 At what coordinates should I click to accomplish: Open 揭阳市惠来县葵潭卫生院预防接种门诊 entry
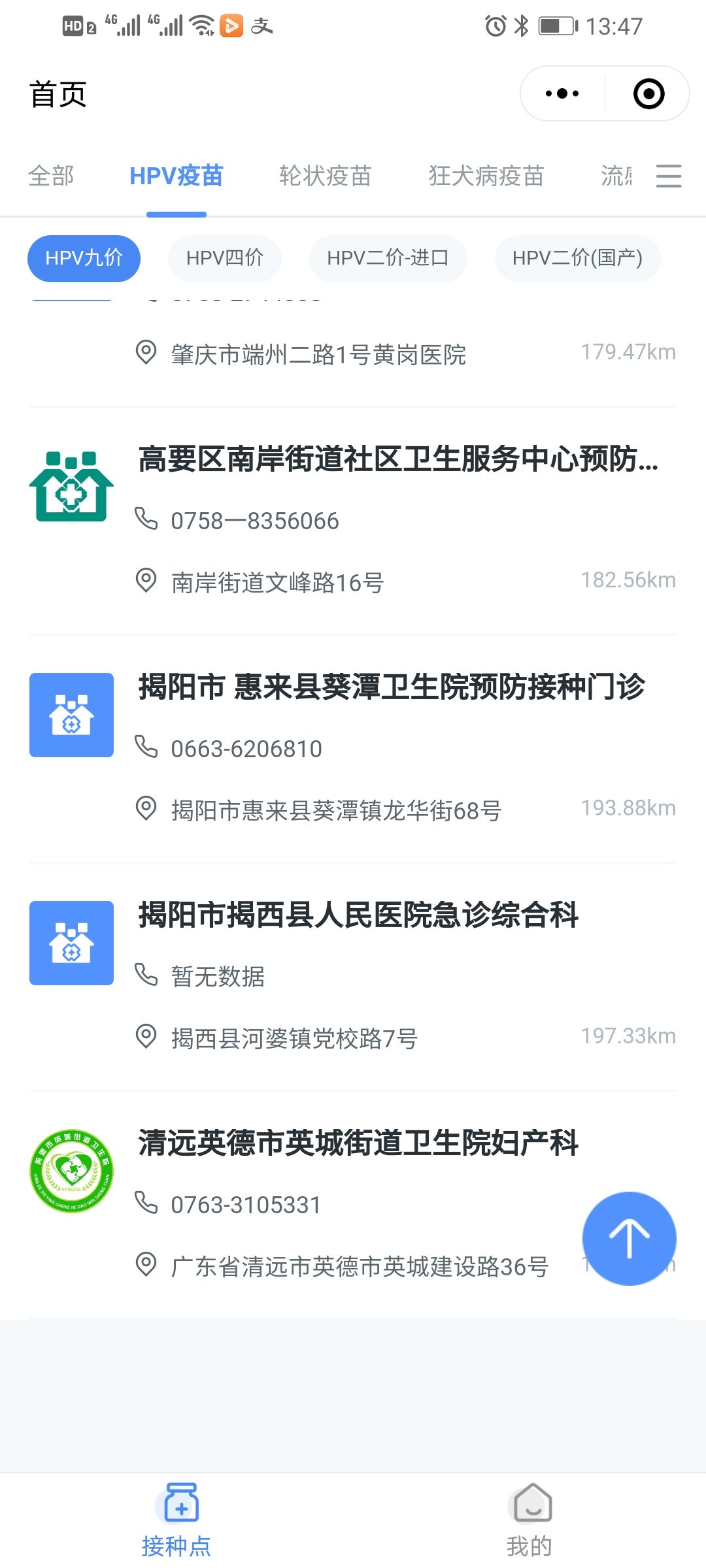click(391, 687)
